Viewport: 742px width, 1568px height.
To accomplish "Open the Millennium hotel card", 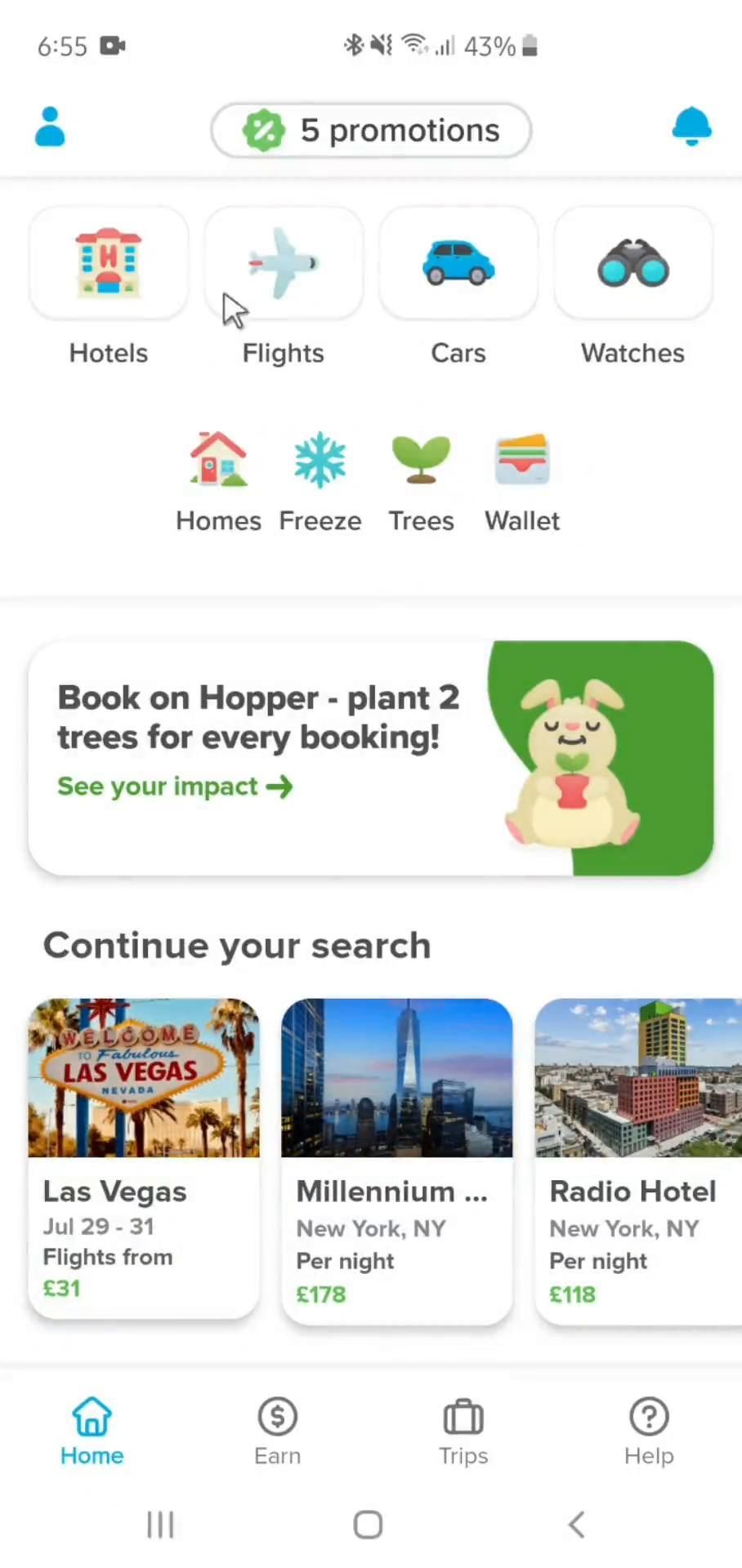I will coord(397,1160).
